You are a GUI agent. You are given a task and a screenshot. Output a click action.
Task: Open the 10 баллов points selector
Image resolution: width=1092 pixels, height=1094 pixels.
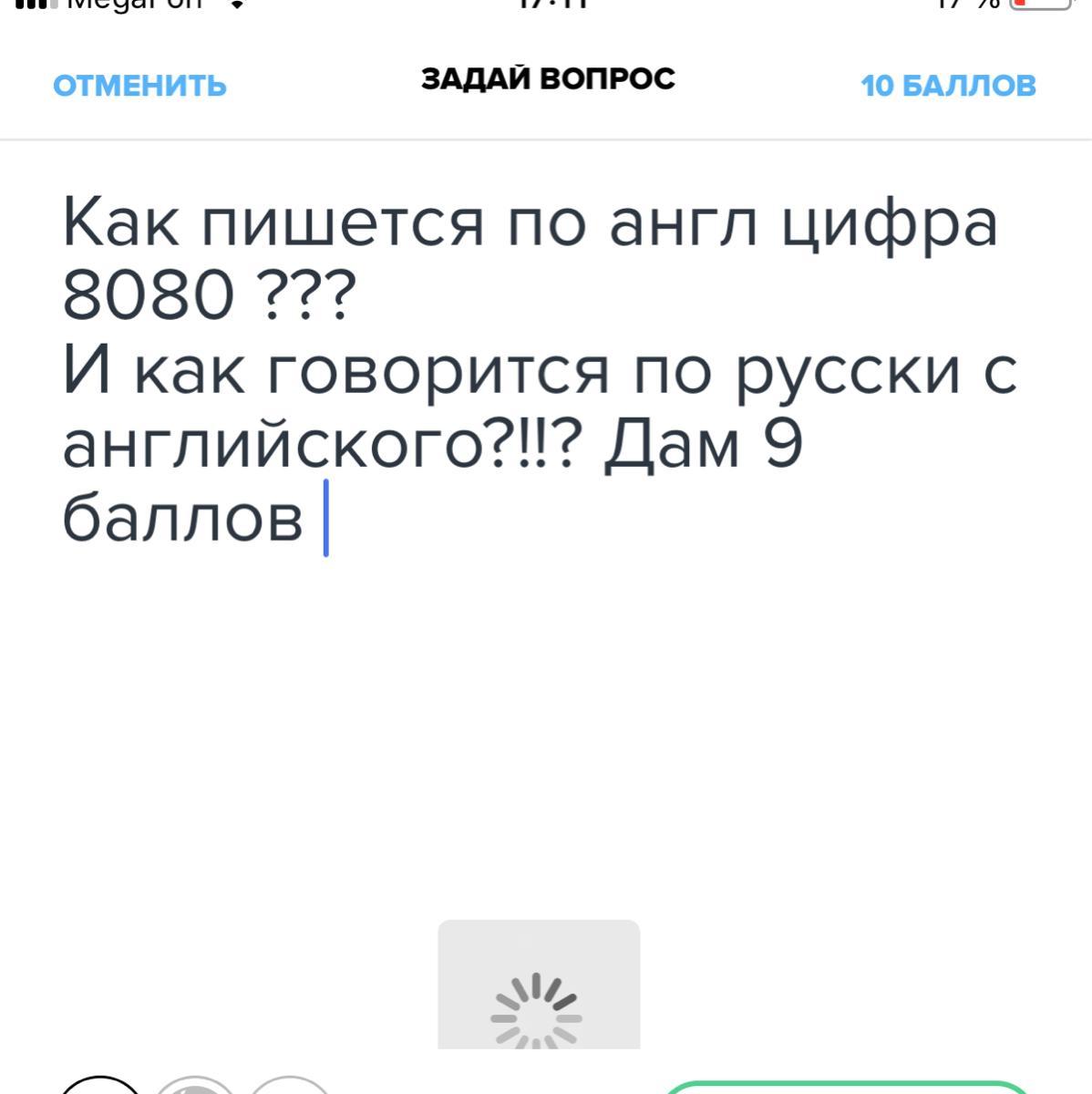[948, 86]
